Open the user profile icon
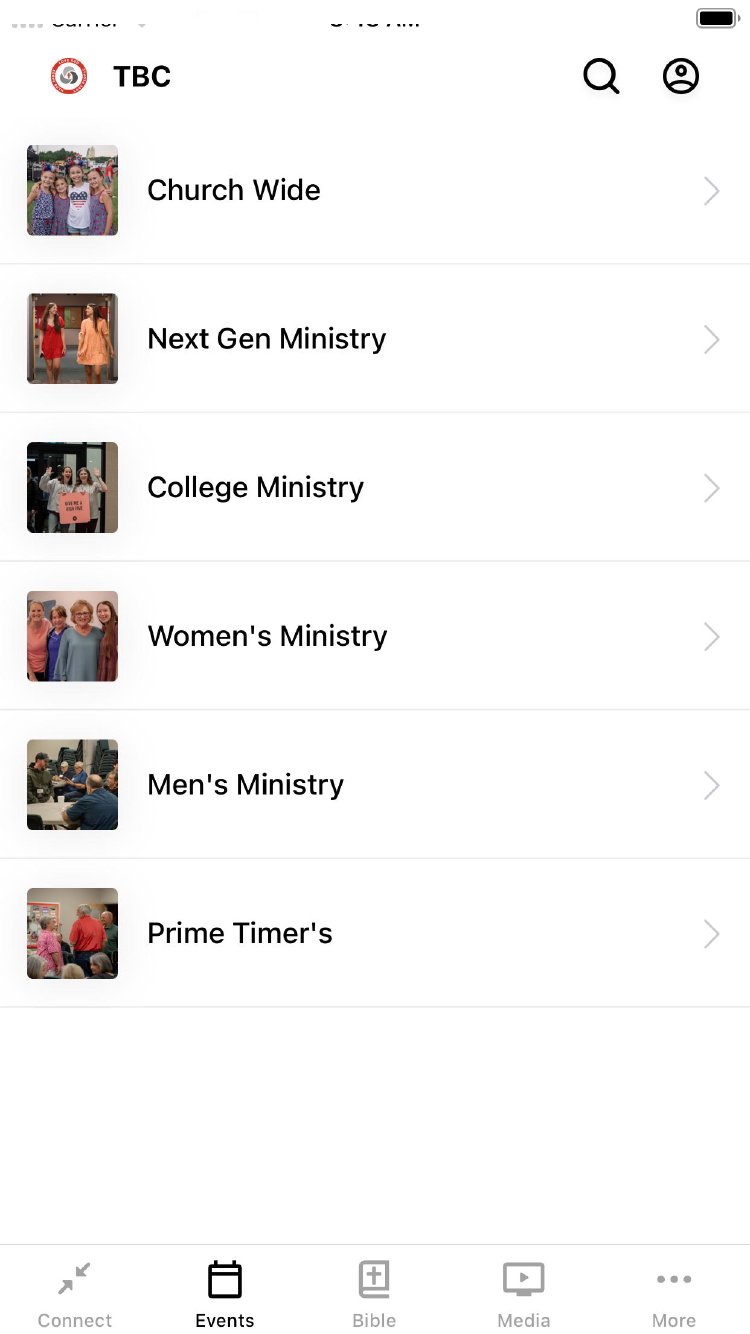This screenshot has height=1334, width=750. coord(681,76)
